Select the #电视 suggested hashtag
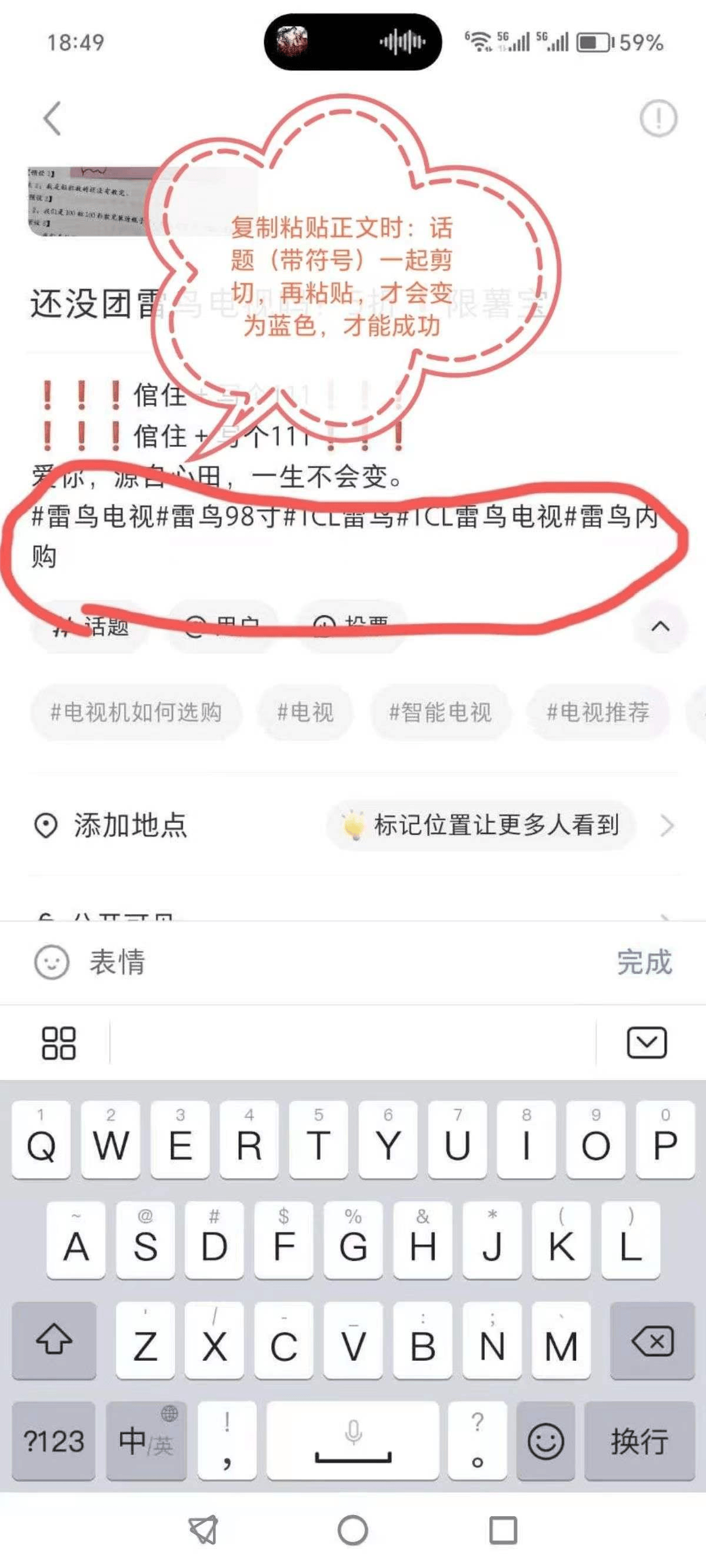 click(305, 712)
